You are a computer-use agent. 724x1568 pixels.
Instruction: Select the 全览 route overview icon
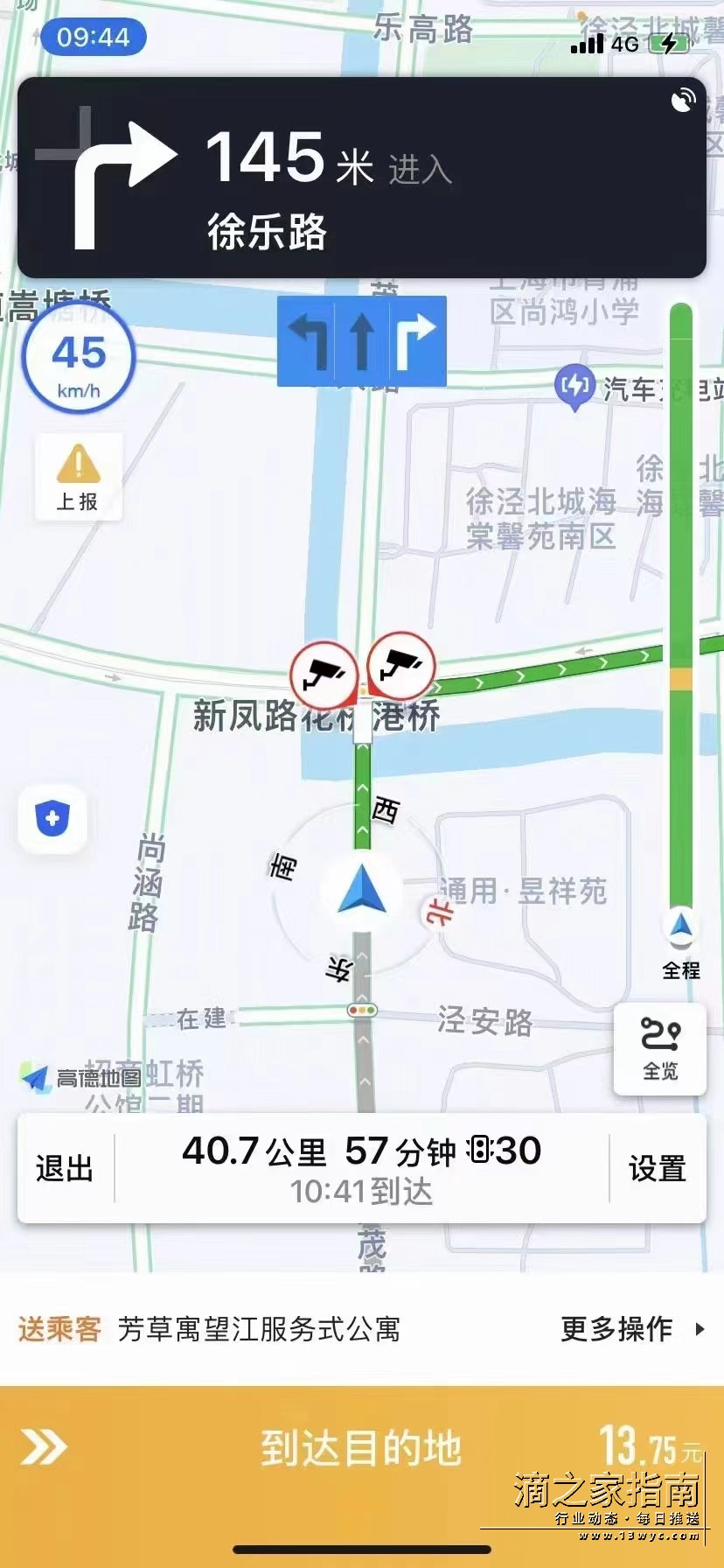[x=660, y=1048]
